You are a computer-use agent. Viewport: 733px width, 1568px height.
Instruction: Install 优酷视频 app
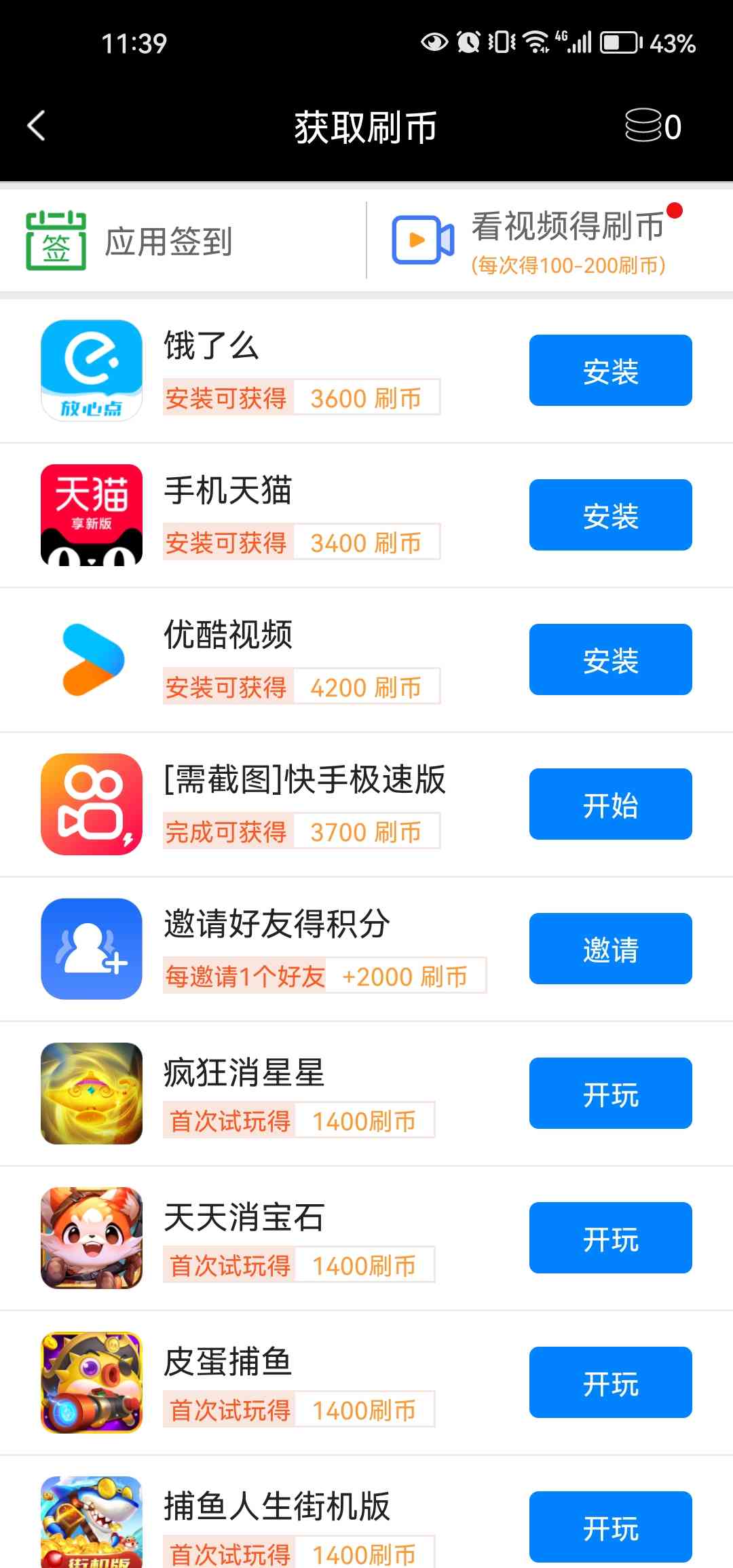click(x=610, y=660)
